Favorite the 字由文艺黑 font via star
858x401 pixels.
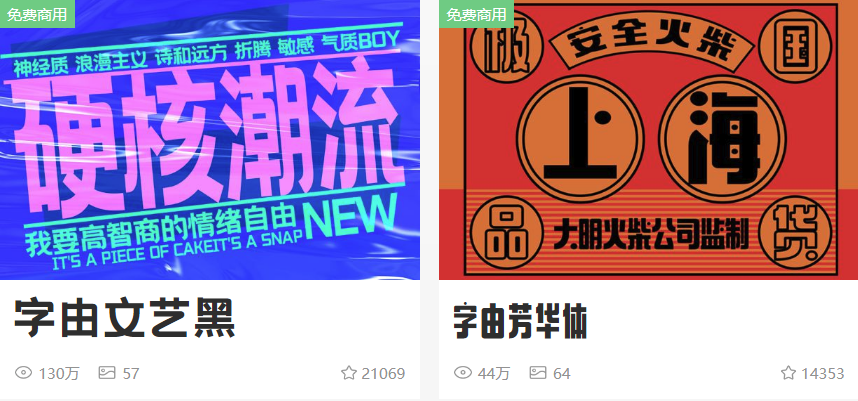click(349, 373)
